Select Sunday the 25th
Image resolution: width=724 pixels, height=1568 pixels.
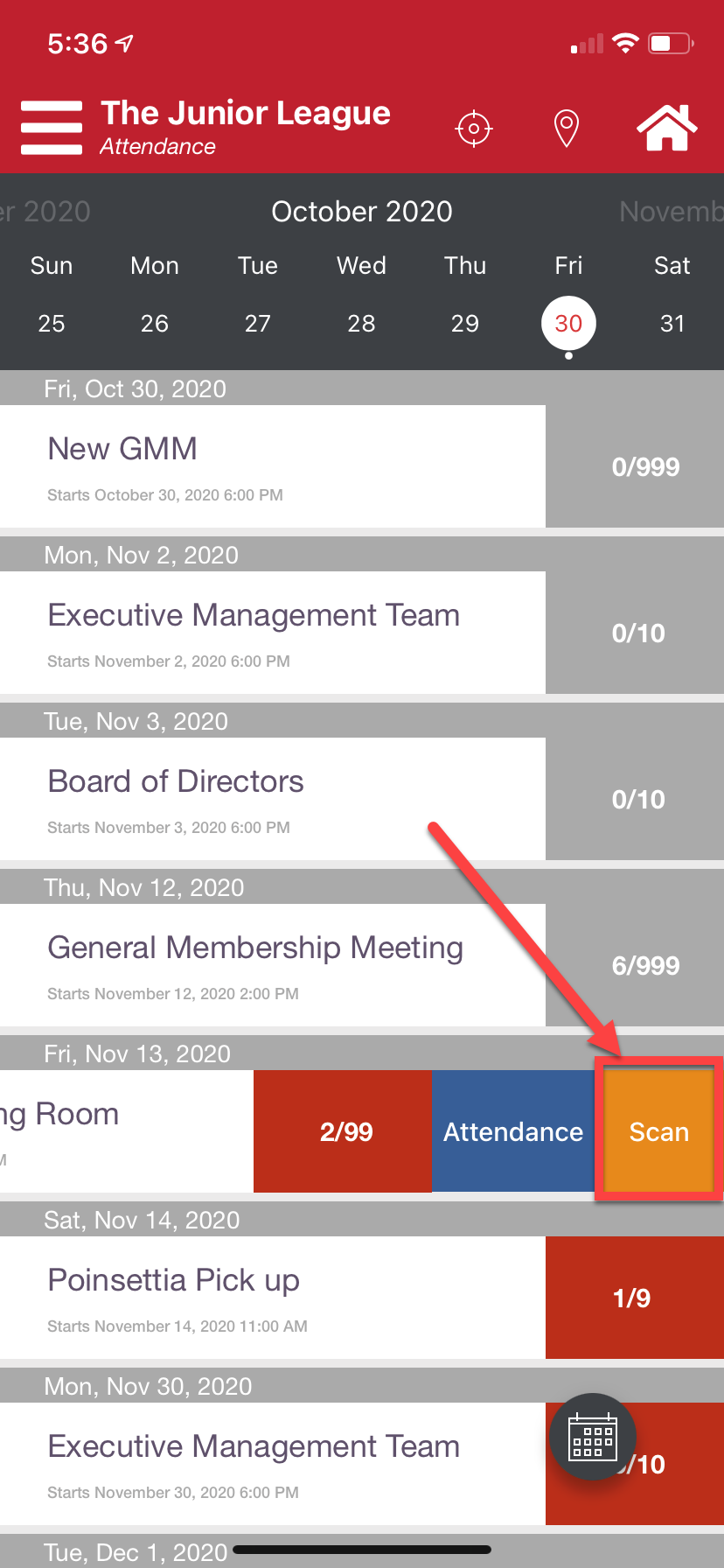(52, 323)
